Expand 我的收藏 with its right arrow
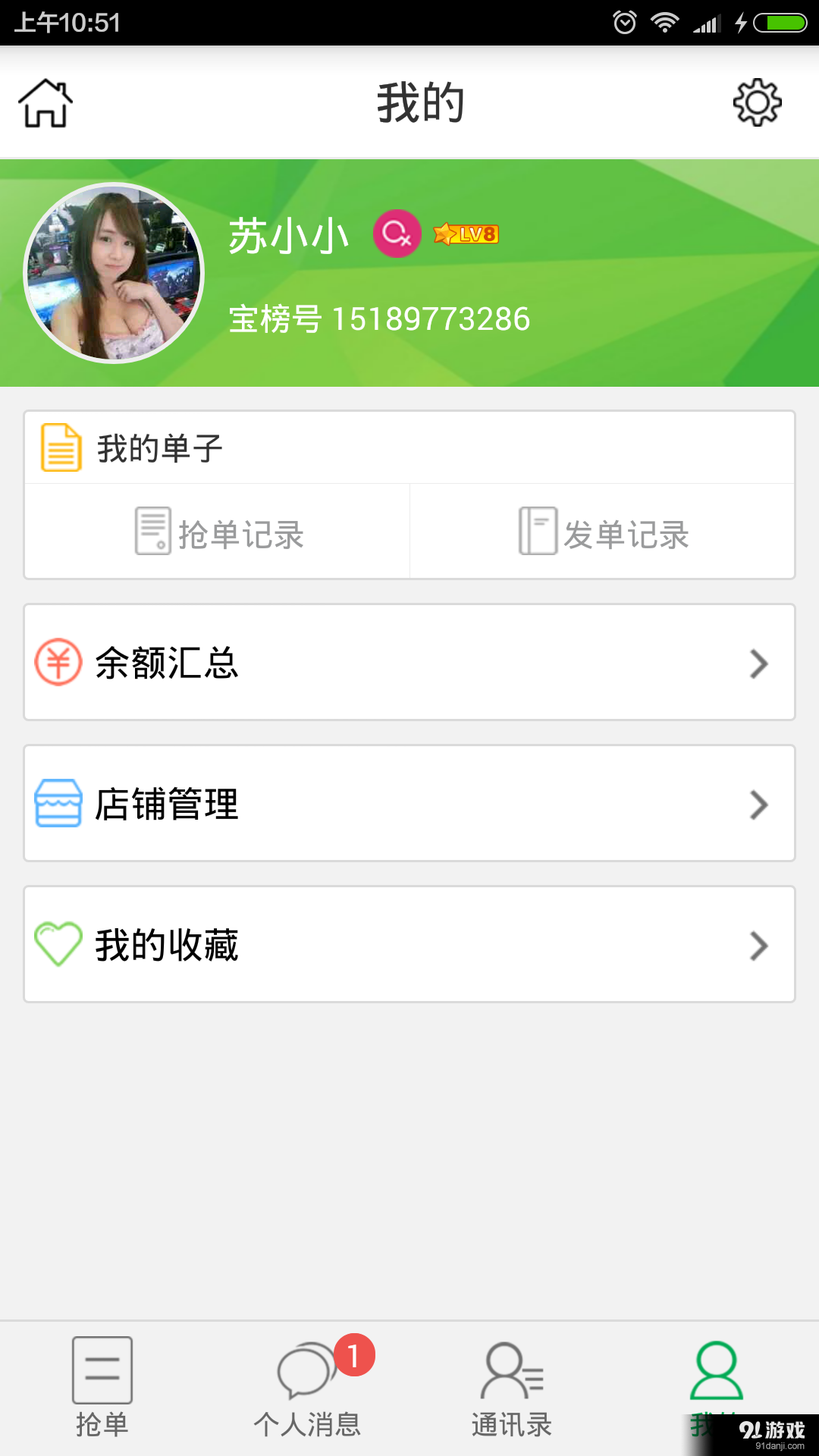The image size is (819, 1456). pos(758,945)
